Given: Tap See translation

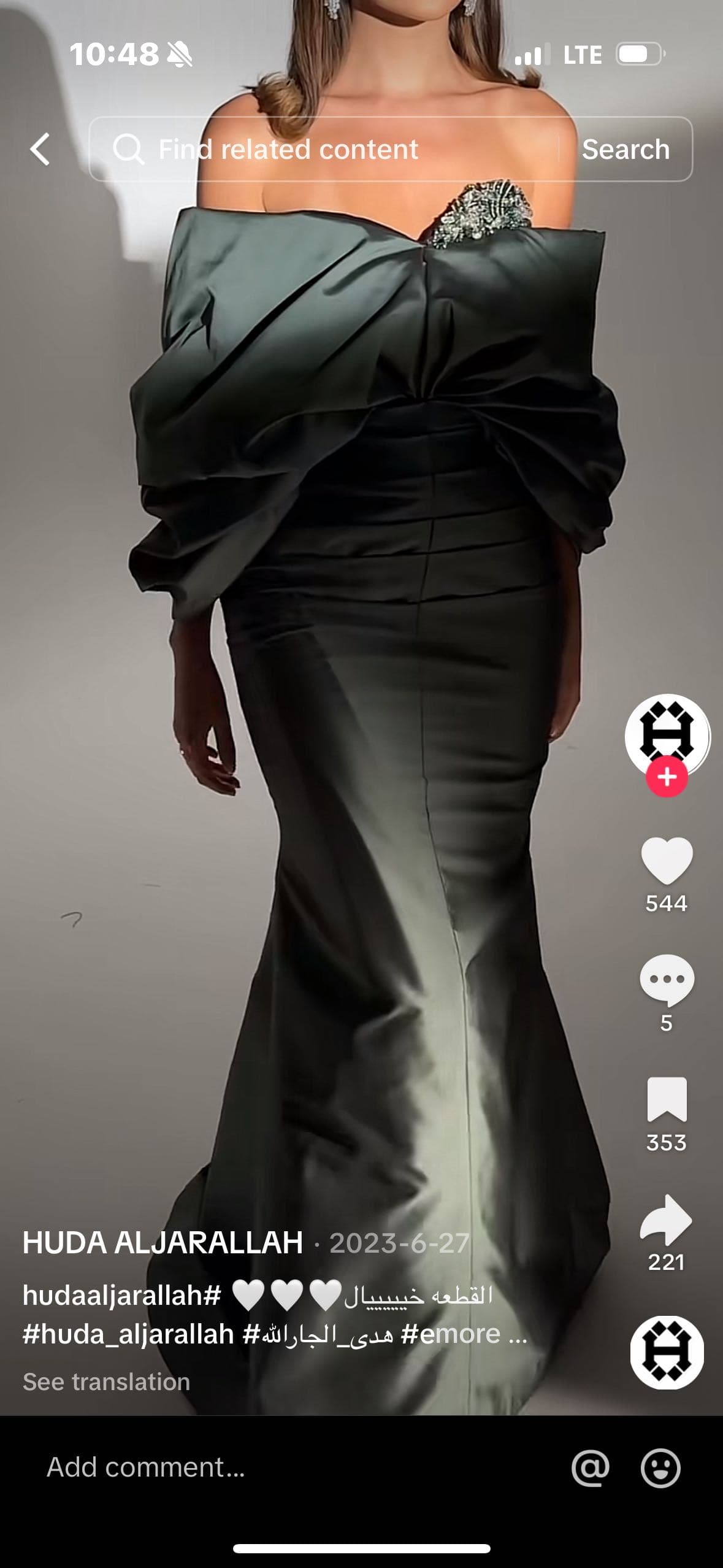Looking at the screenshot, I should point(106,1382).
